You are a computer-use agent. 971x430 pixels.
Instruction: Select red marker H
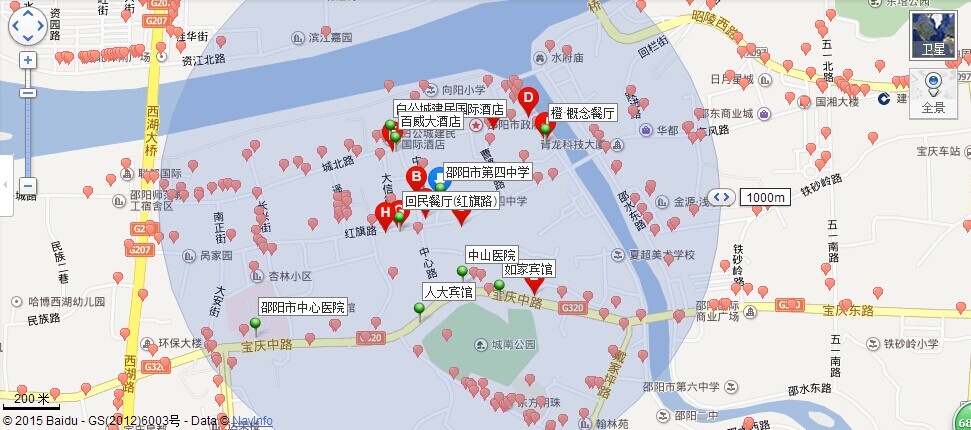click(x=383, y=212)
